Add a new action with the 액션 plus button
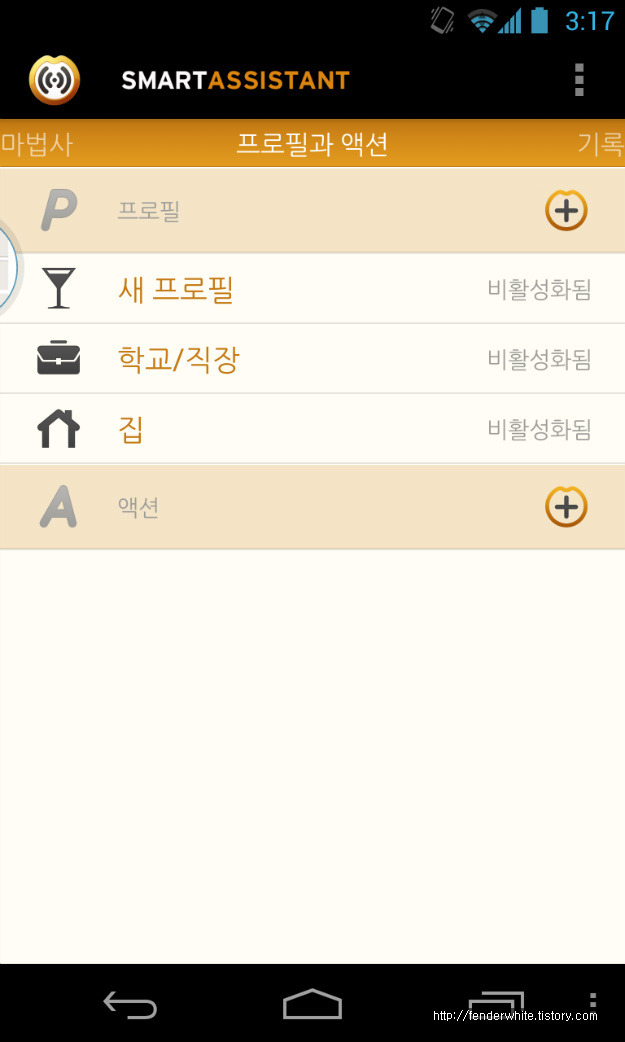 click(566, 507)
